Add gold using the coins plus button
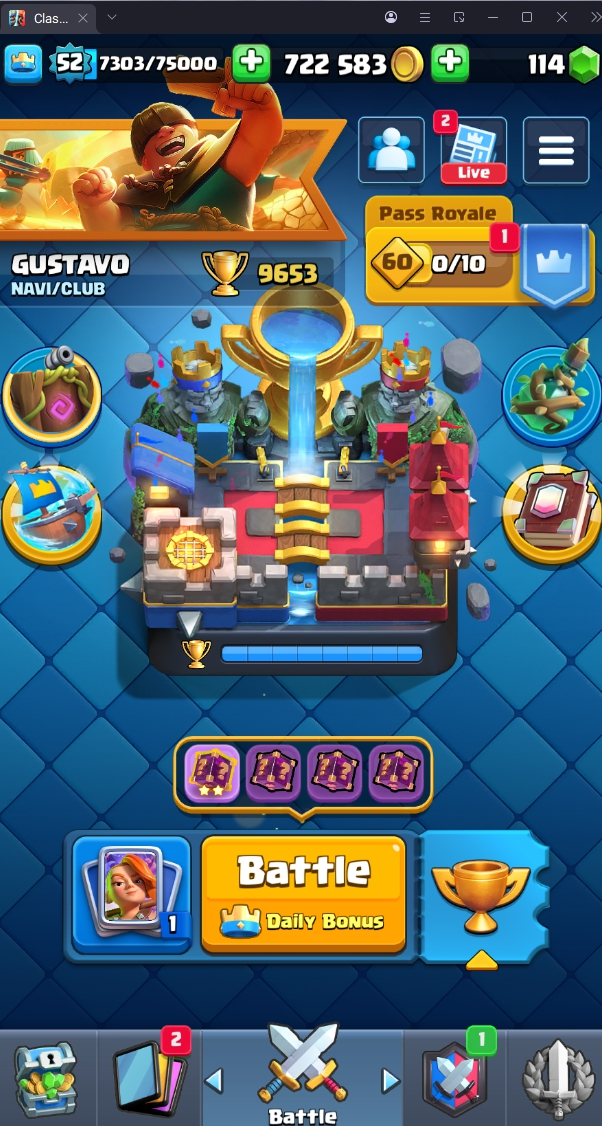This screenshot has width=602, height=1126. [450, 64]
